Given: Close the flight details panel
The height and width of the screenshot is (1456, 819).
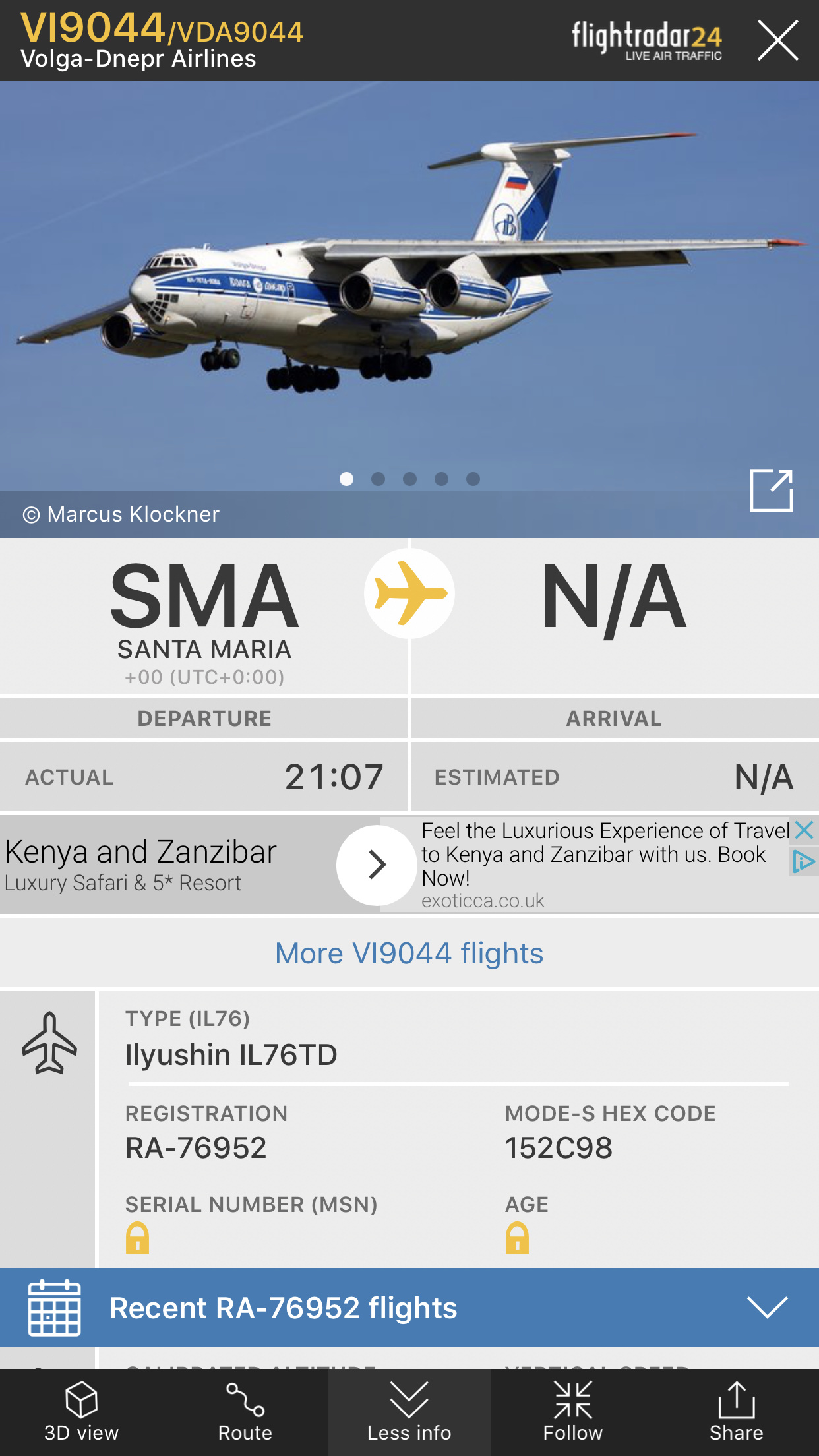Looking at the screenshot, I should (x=777, y=40).
